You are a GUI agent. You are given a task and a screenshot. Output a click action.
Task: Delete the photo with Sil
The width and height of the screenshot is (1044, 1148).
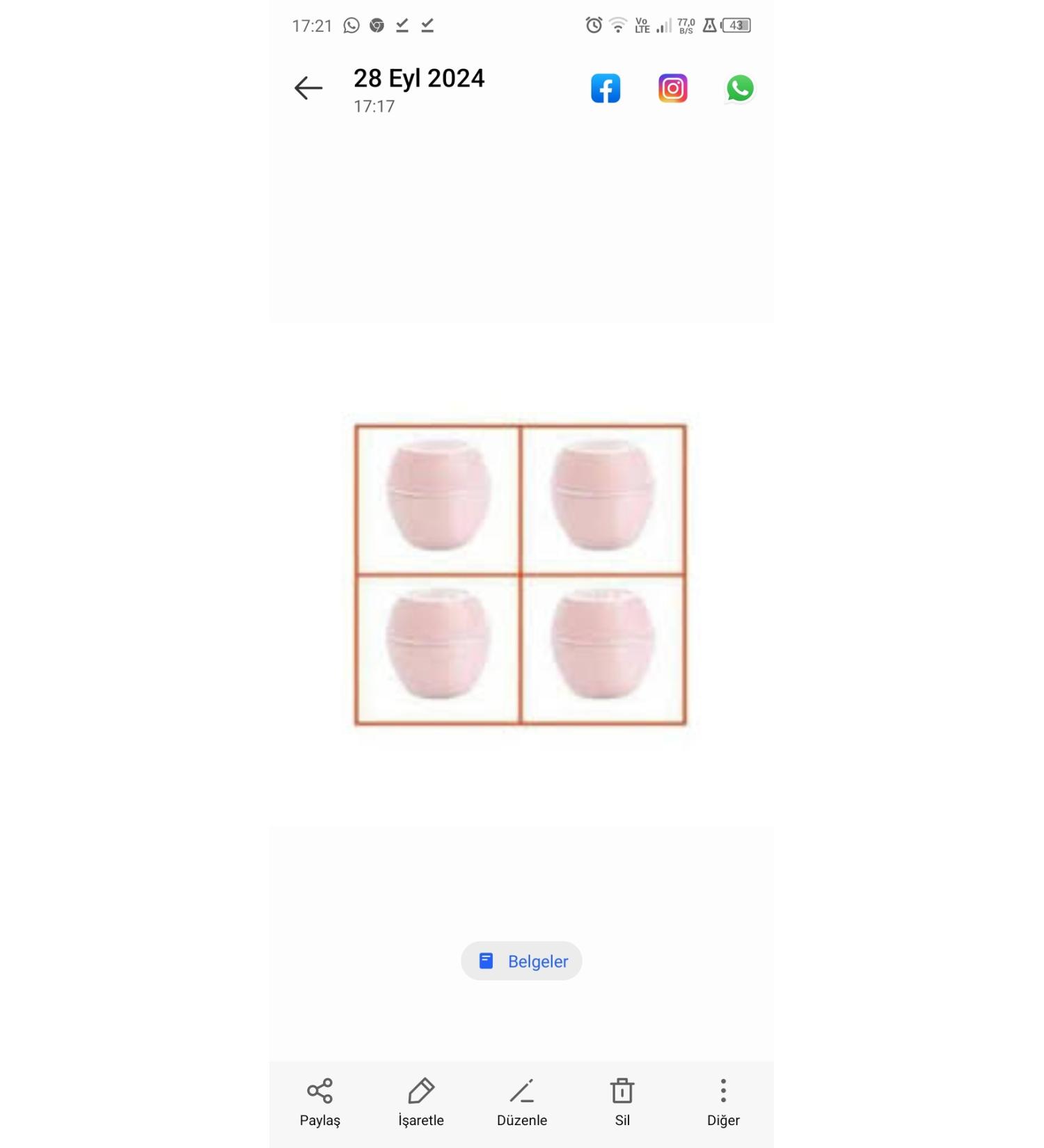tap(622, 1101)
